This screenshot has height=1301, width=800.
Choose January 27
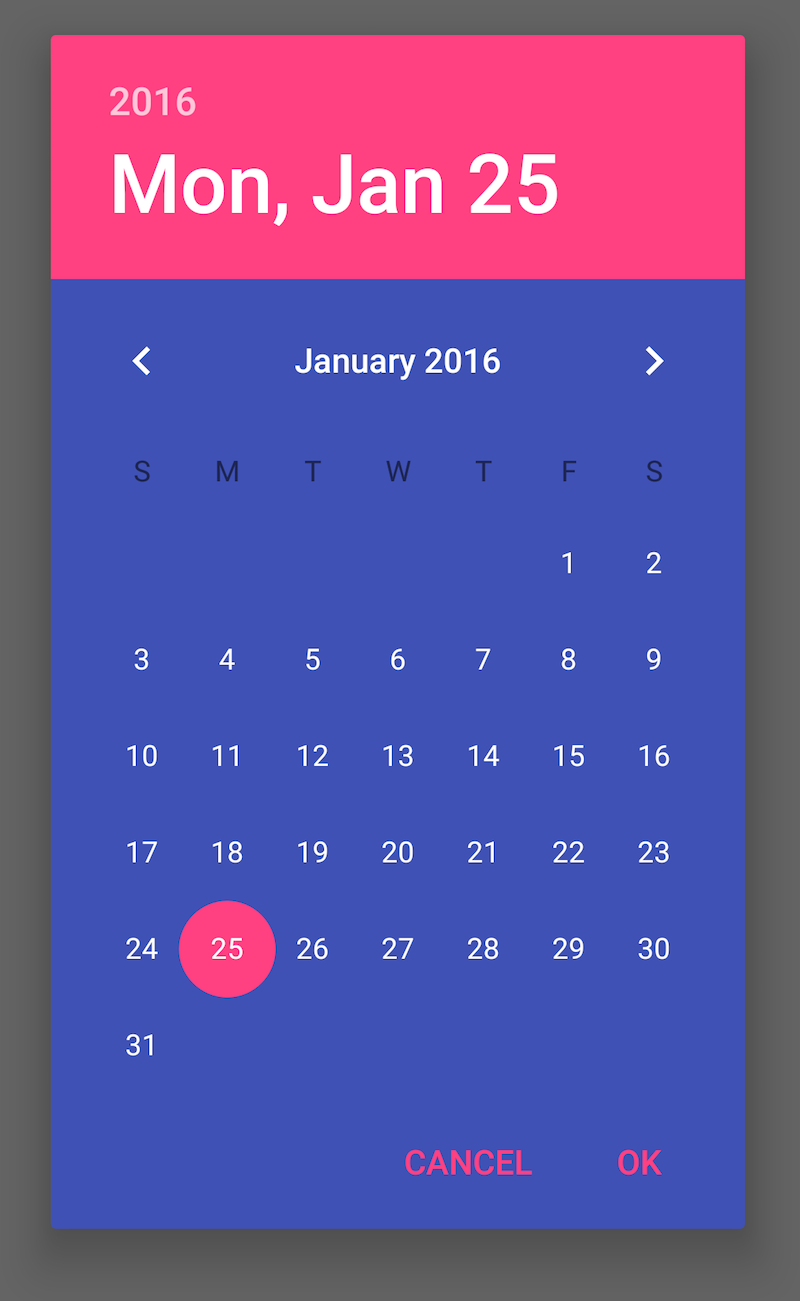click(398, 949)
